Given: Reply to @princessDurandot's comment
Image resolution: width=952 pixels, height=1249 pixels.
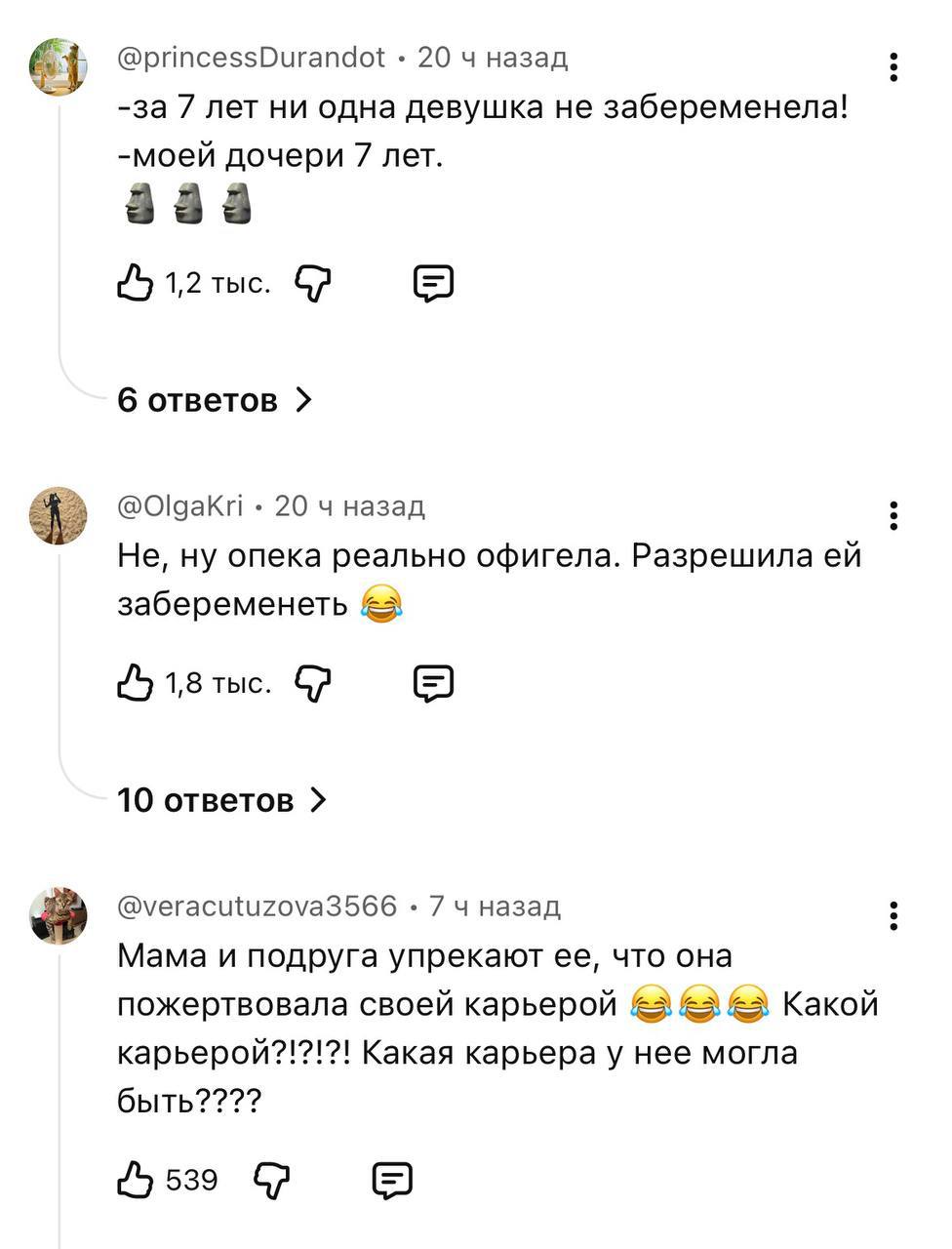Looking at the screenshot, I should [x=434, y=283].
